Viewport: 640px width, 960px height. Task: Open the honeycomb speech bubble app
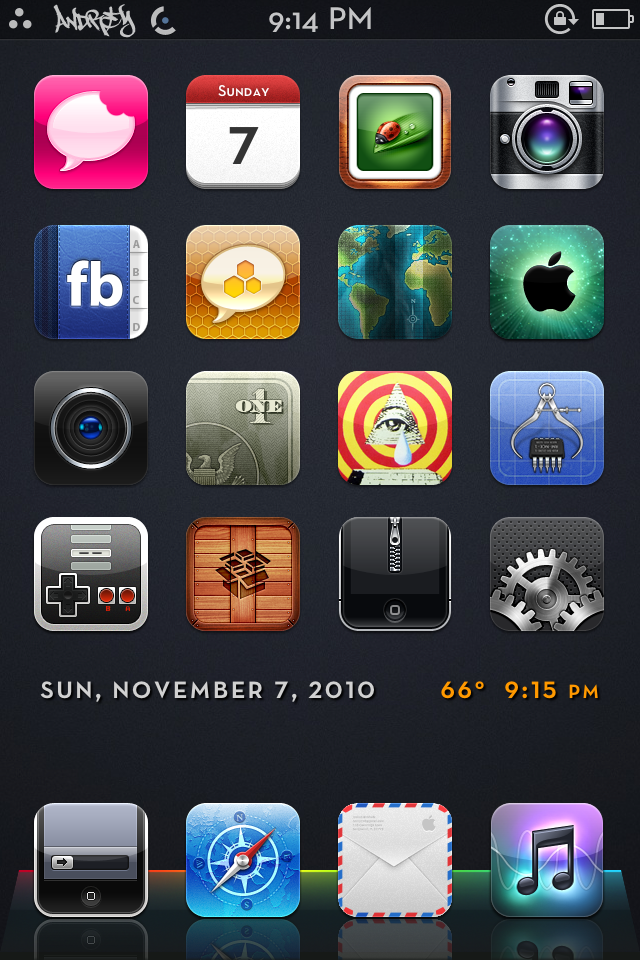[x=243, y=282]
